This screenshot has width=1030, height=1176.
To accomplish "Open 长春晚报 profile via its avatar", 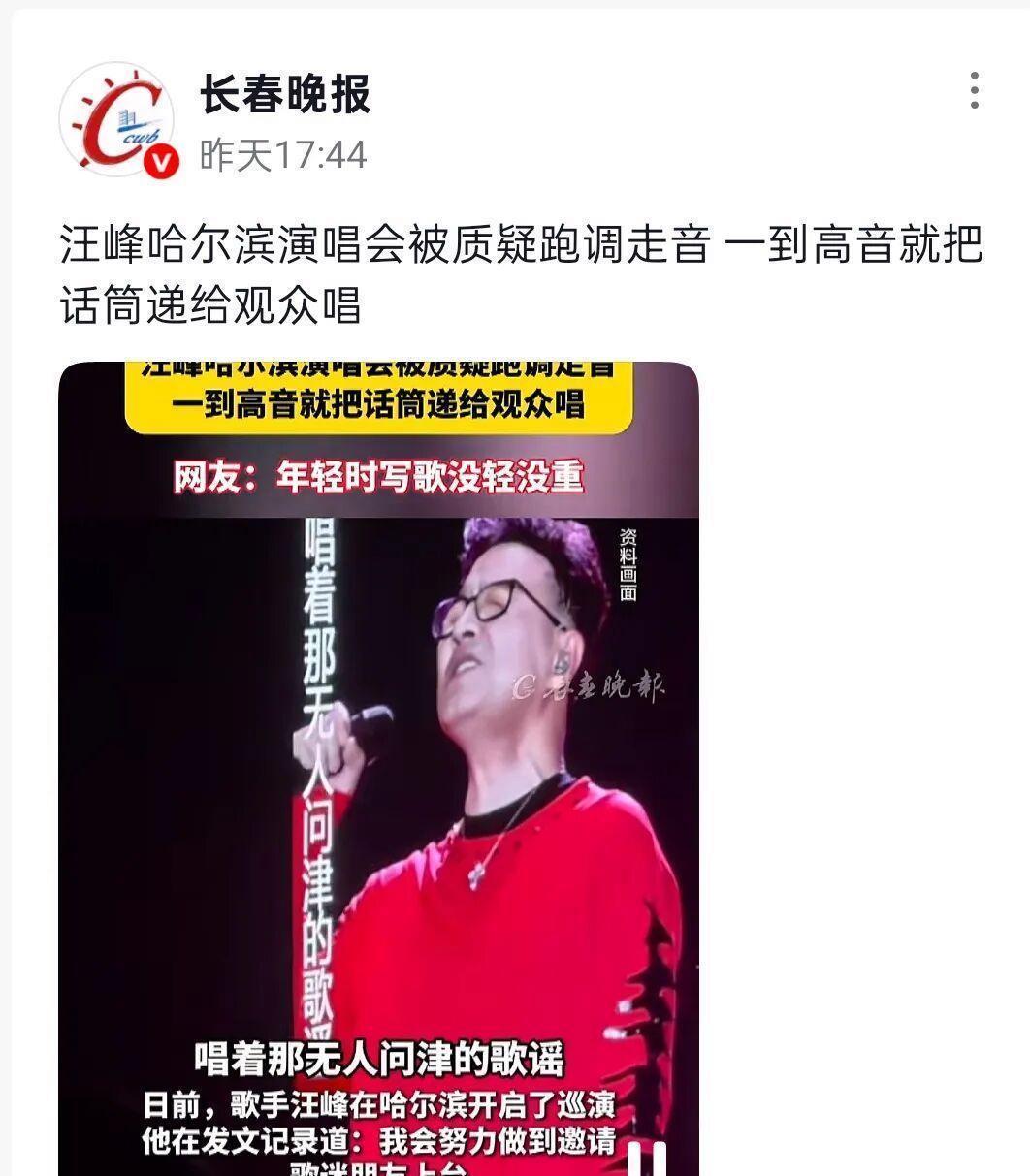I will (118, 120).
